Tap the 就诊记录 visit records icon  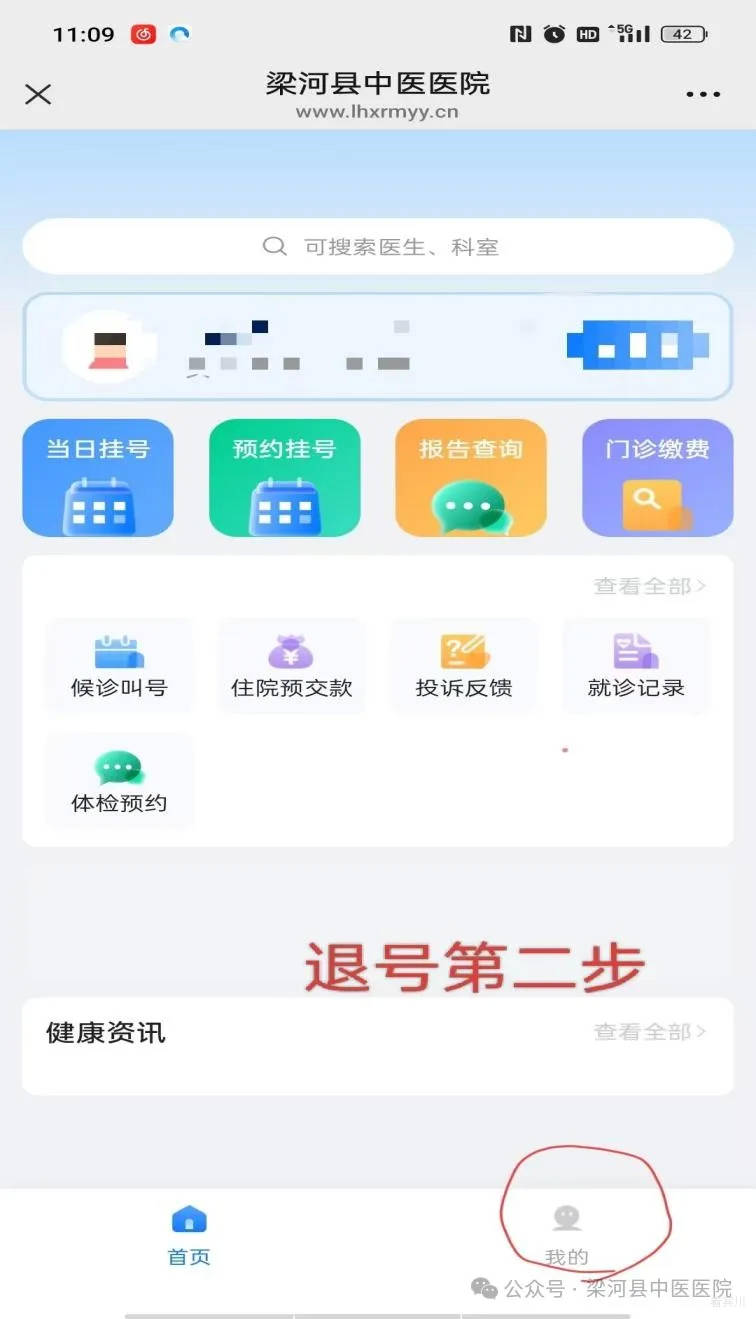[637, 665]
